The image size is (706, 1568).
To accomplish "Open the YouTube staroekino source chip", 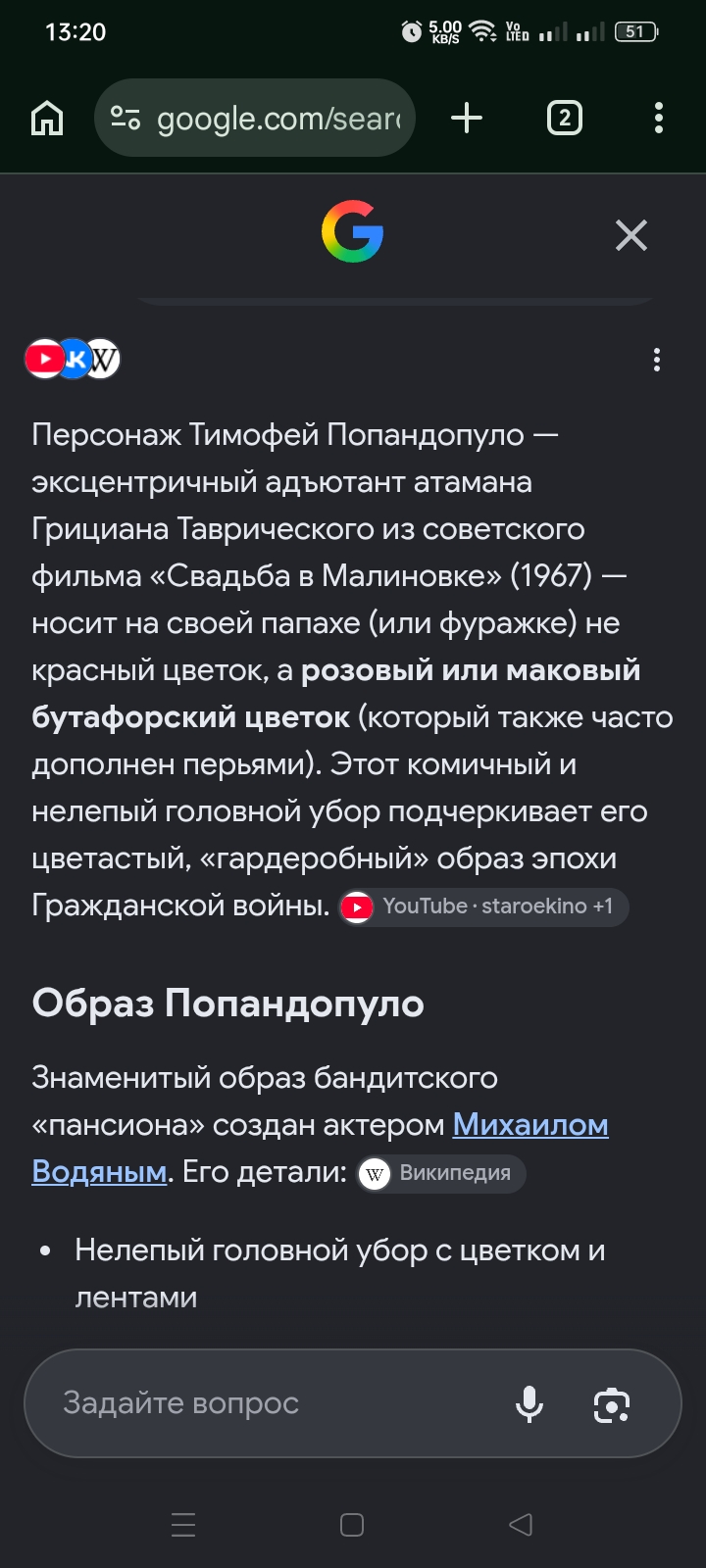I will (483, 906).
